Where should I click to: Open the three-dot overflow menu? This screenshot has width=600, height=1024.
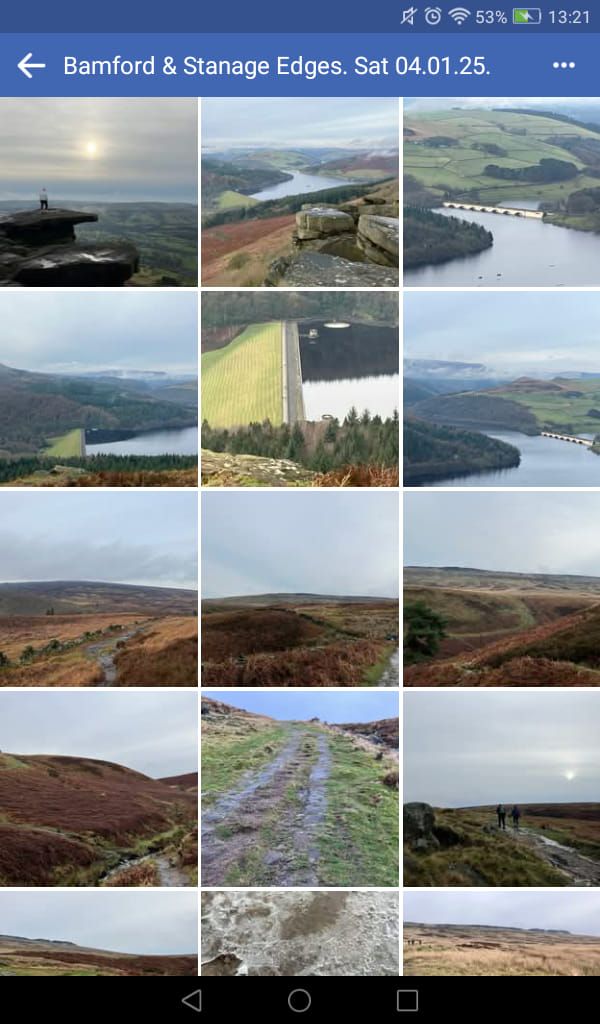click(x=564, y=66)
